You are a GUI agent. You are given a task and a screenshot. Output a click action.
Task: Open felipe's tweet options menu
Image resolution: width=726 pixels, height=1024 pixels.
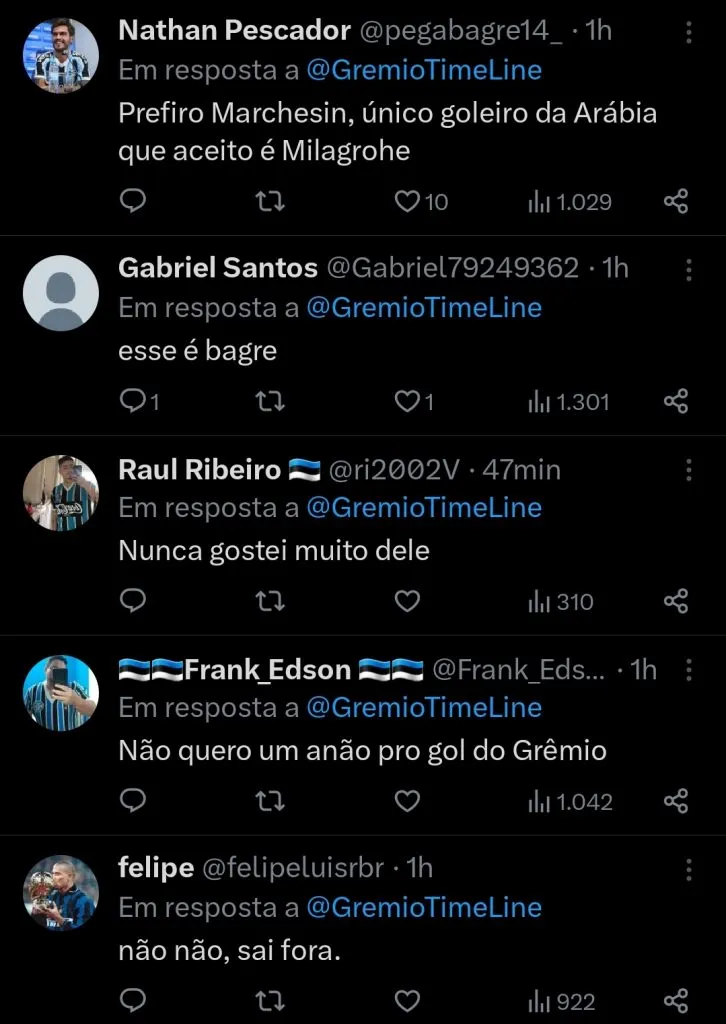coord(689,868)
